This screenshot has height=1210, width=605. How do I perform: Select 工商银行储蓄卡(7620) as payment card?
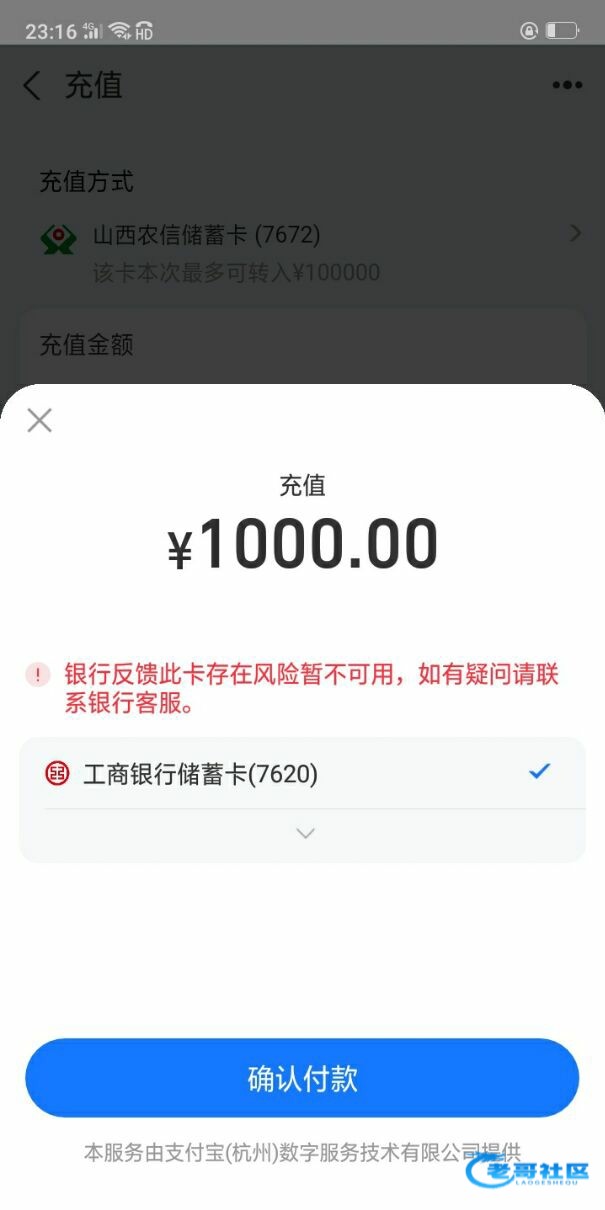click(x=300, y=773)
